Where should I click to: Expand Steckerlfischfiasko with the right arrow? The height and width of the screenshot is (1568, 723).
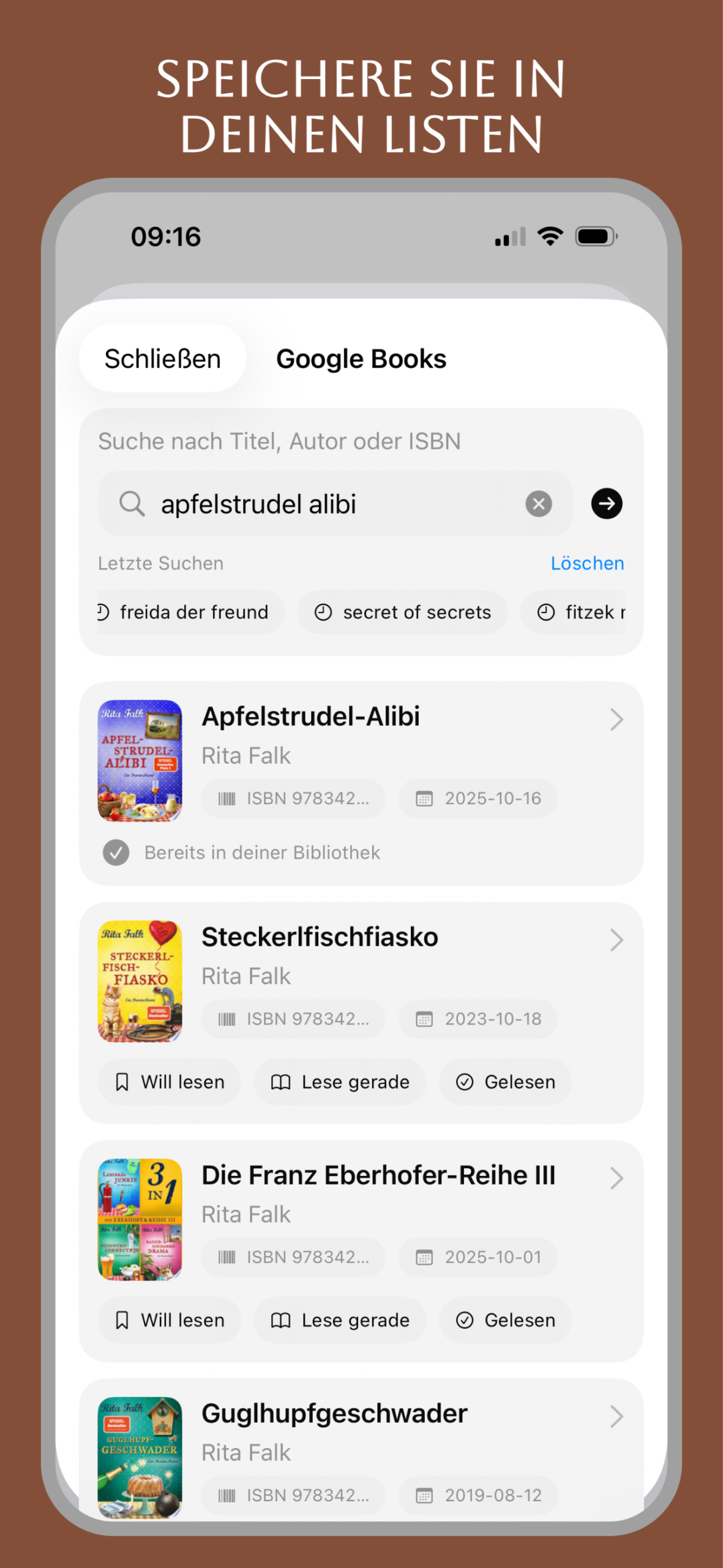coord(616,939)
